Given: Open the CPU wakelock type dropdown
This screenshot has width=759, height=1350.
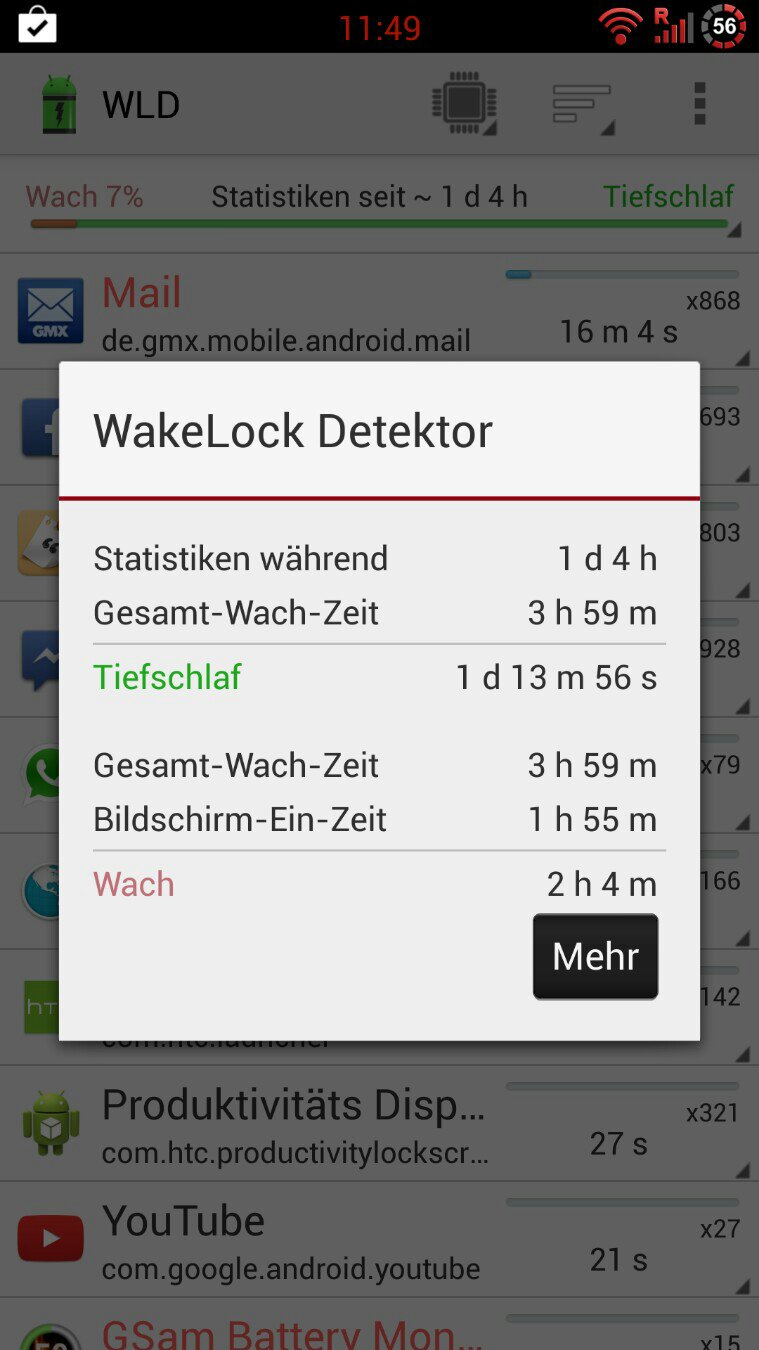Looking at the screenshot, I should [464, 103].
